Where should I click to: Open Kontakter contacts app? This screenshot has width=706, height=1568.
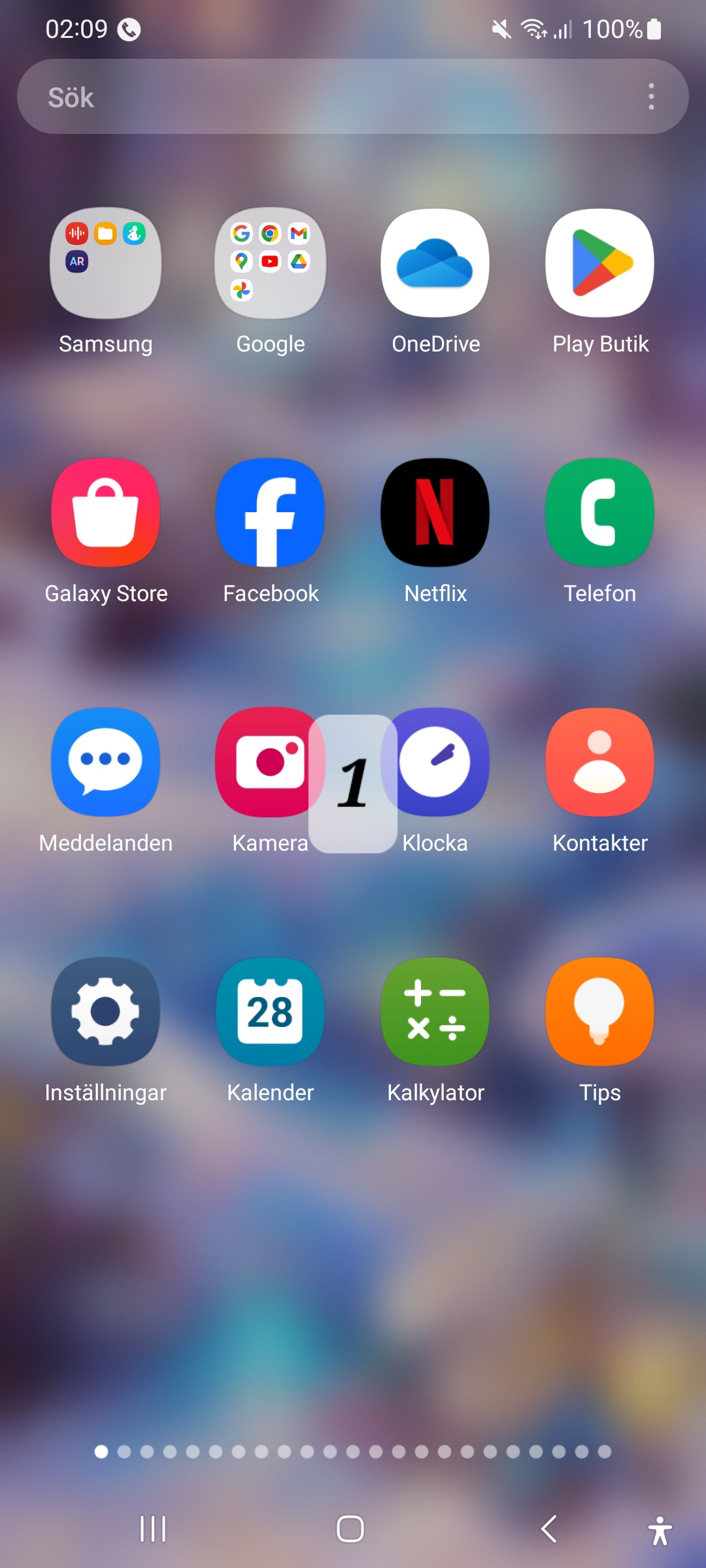tap(600, 762)
